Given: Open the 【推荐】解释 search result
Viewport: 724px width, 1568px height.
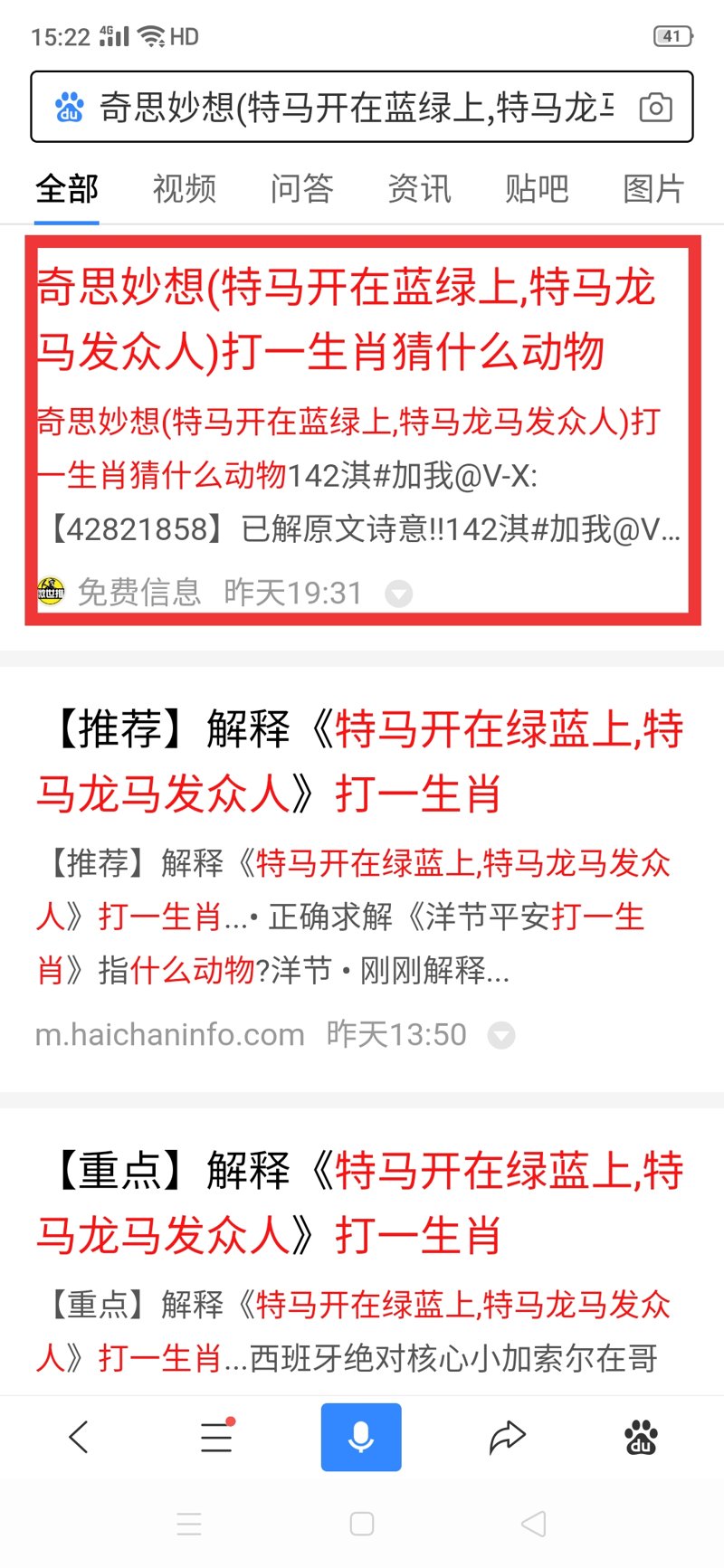Looking at the screenshot, I should pyautogui.click(x=362, y=762).
